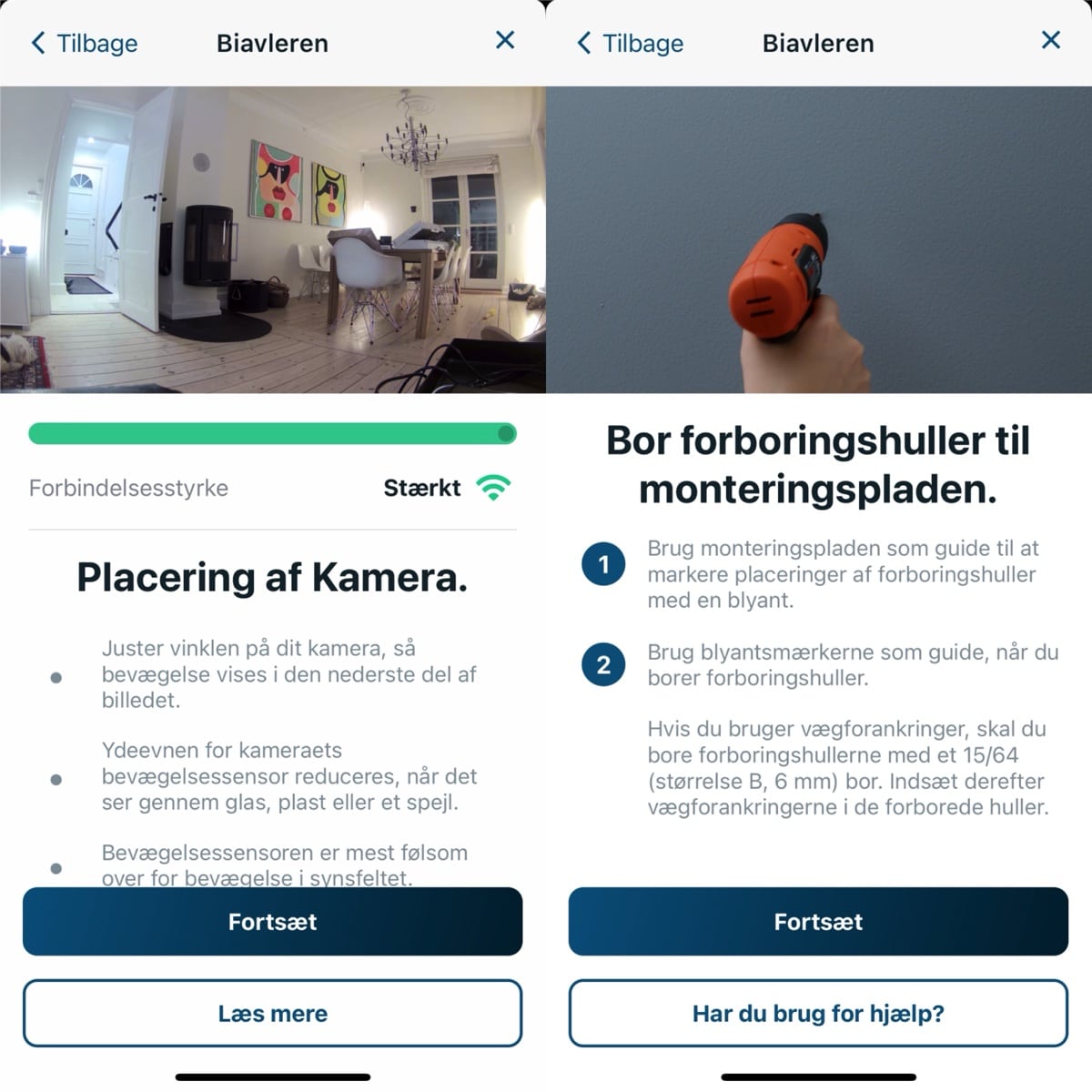Screen dimensions: 1092x1092
Task: Tap Fortsæt below the camera placement tips
Action: [x=272, y=921]
